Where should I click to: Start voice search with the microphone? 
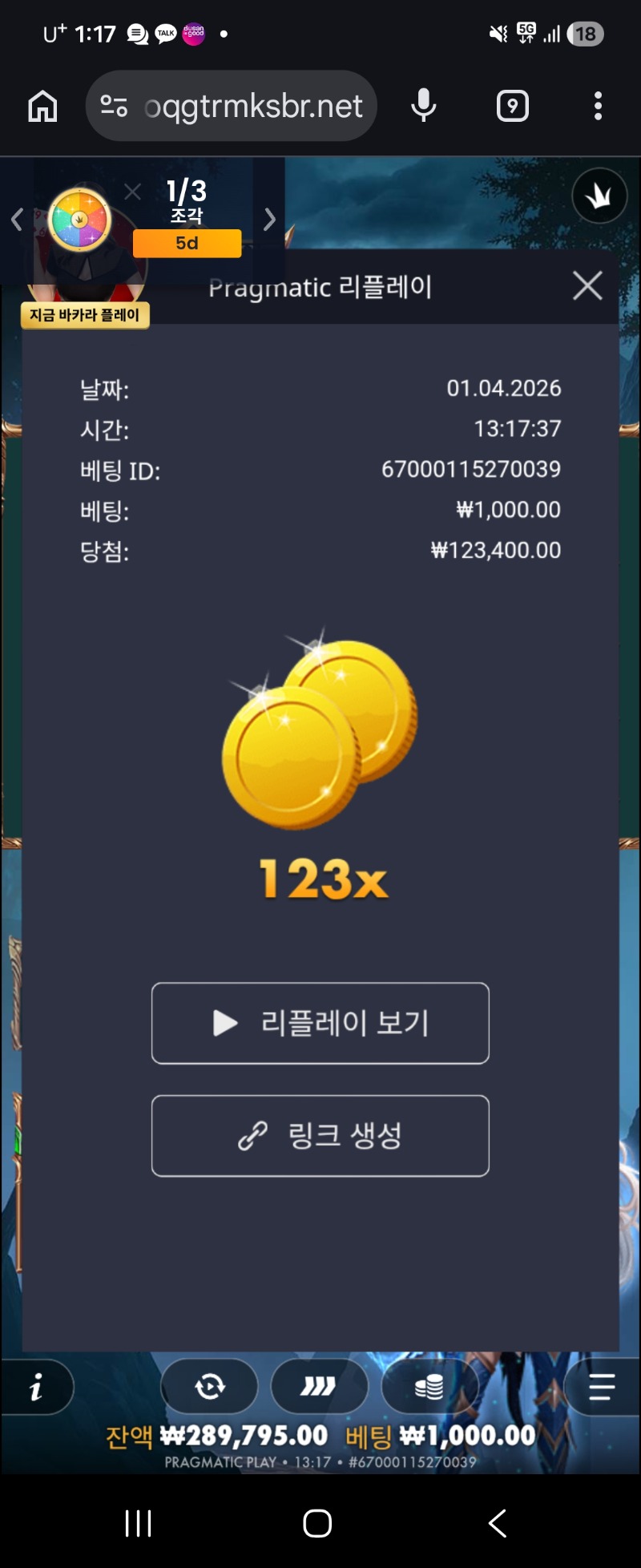pyautogui.click(x=423, y=106)
